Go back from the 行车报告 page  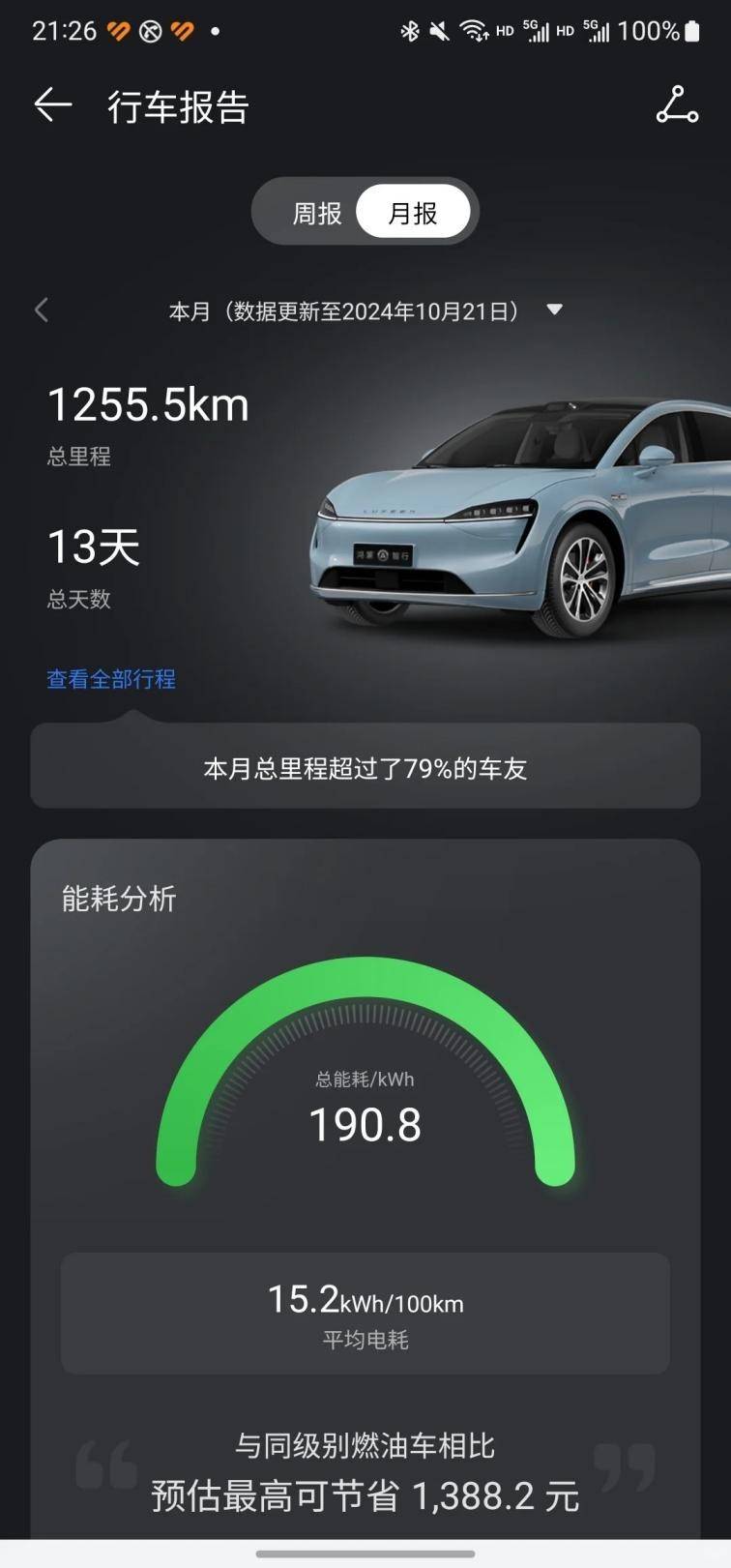coord(53,104)
